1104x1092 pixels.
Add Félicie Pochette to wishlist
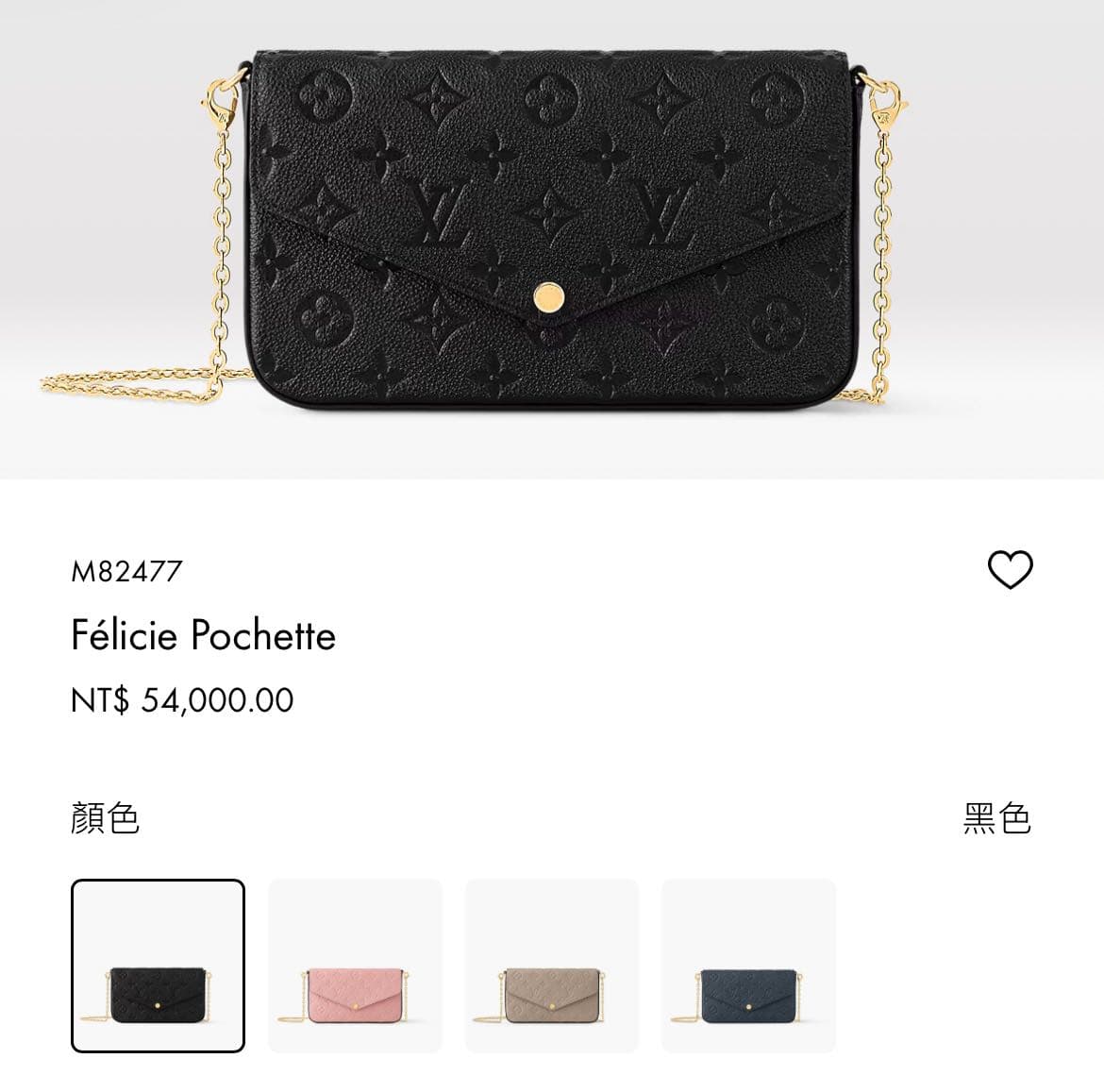coord(1010,569)
